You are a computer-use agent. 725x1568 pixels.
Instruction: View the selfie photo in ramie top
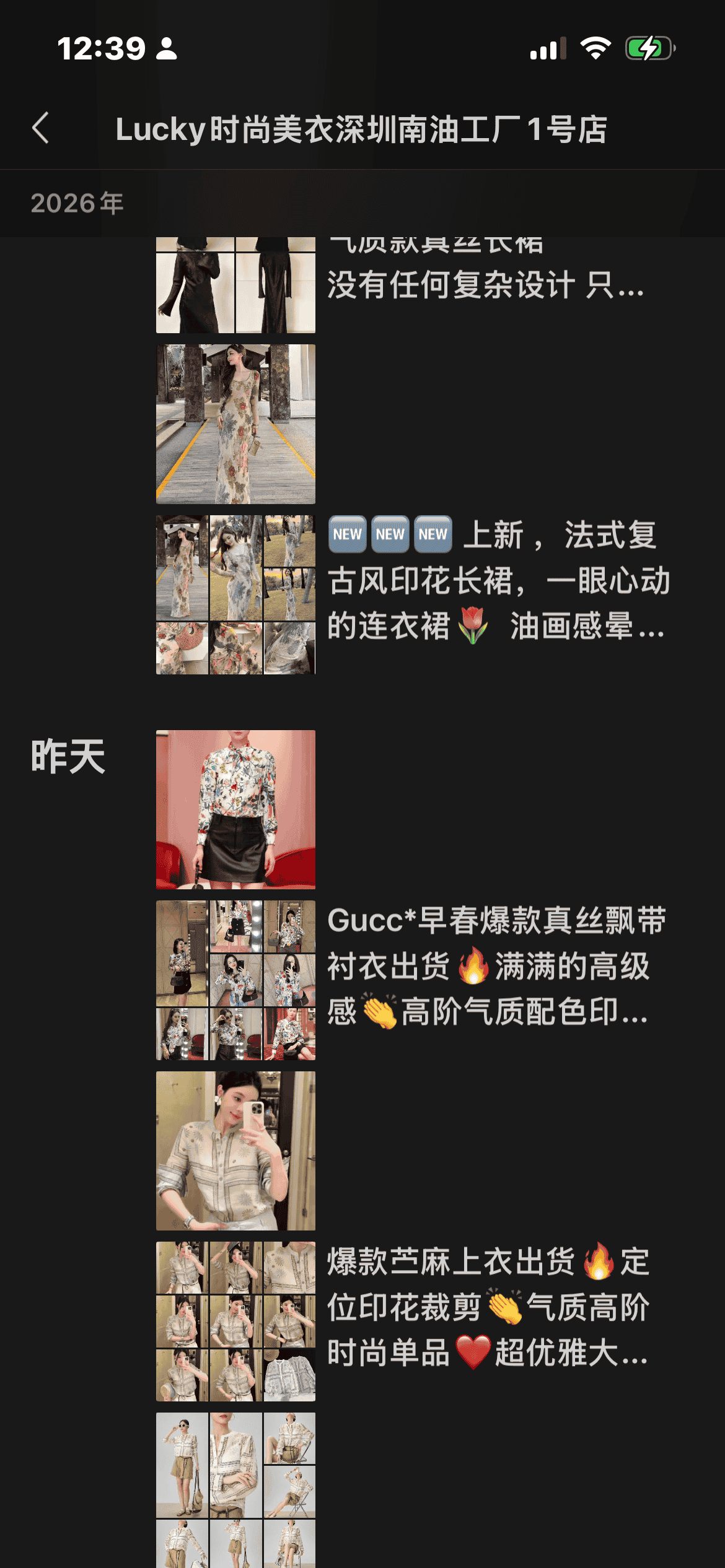coord(235,1151)
